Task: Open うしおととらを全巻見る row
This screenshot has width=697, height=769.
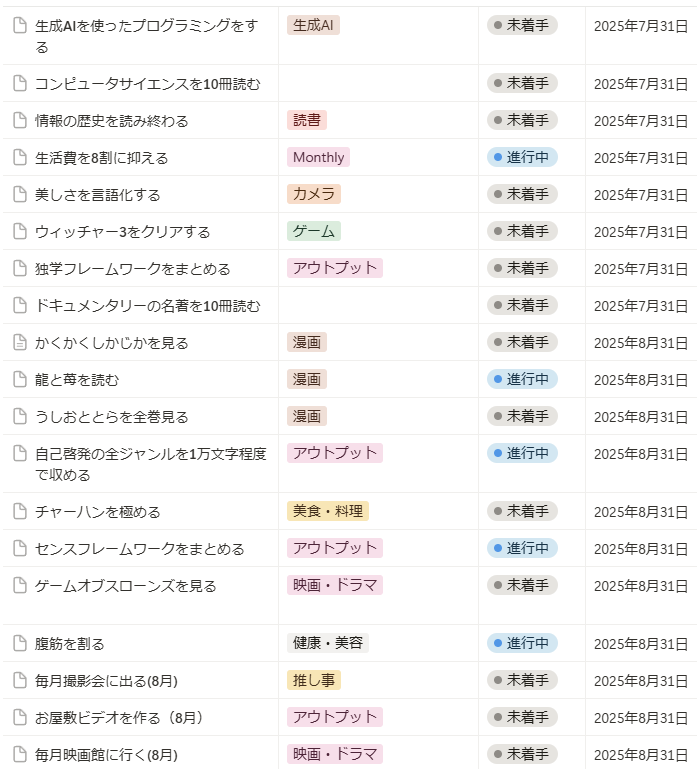Action: pyautogui.click(x=111, y=417)
